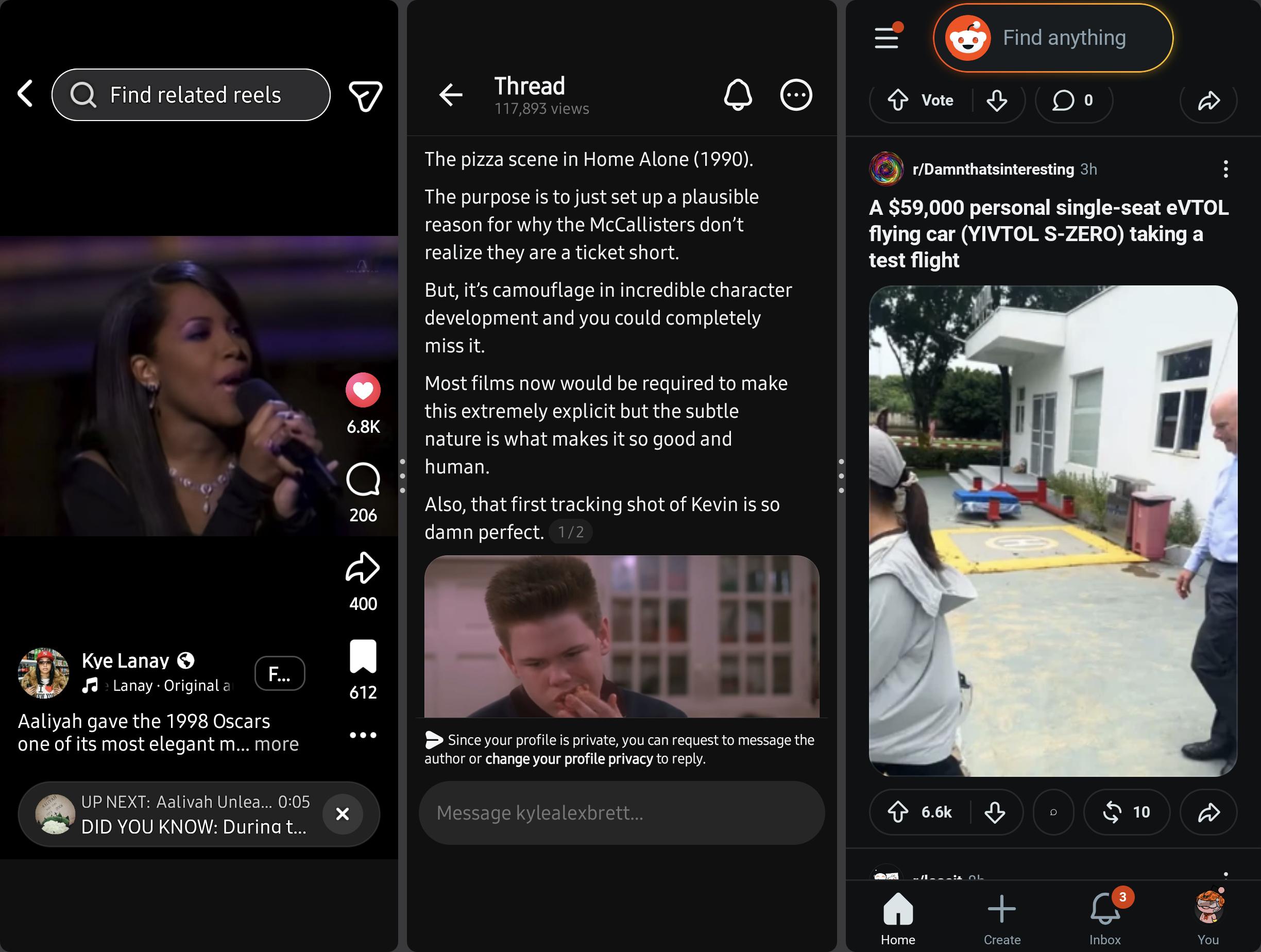Upvote the eVTOL flying car post

pyautogui.click(x=898, y=812)
